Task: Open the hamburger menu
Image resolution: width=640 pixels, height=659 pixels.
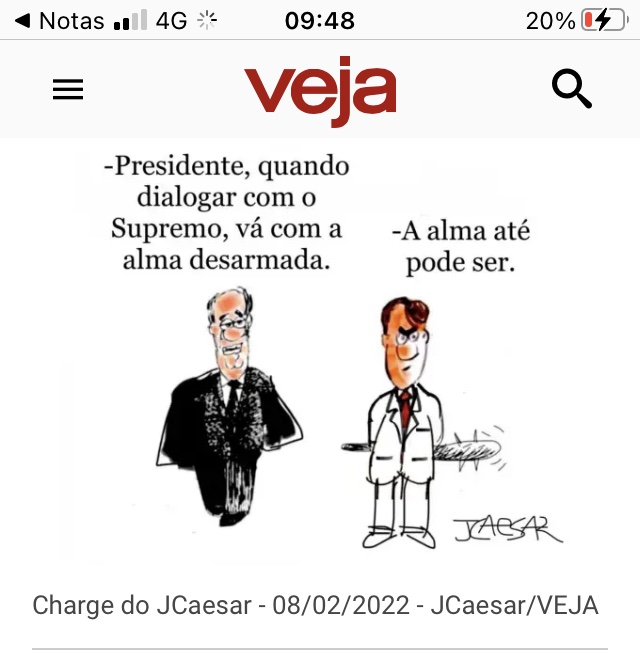Action: [x=68, y=90]
